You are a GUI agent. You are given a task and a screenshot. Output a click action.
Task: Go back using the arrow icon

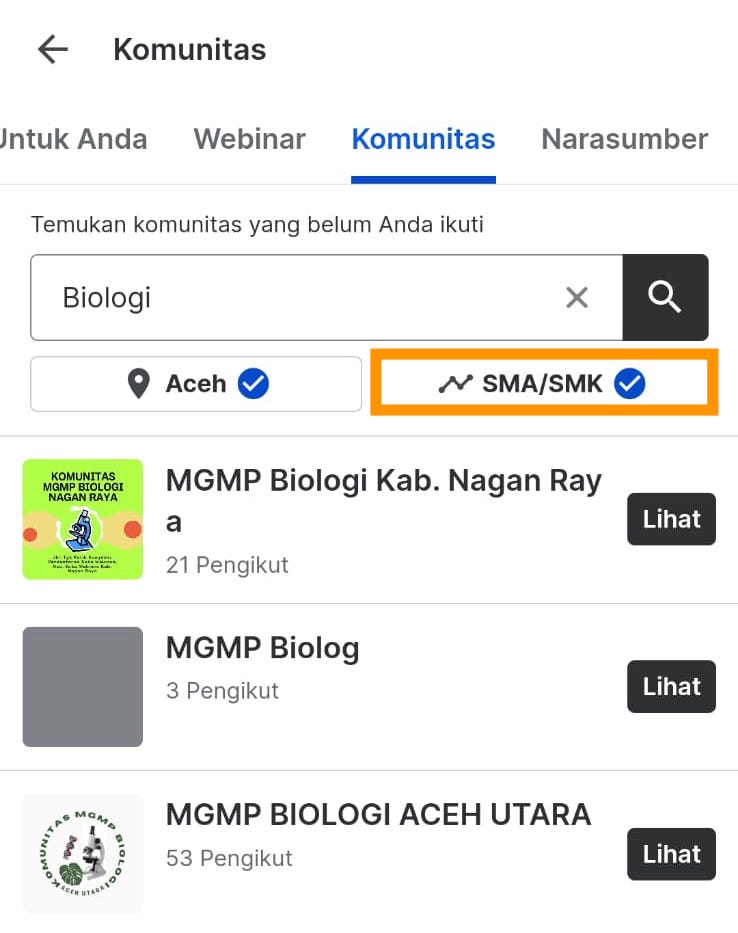pyautogui.click(x=52, y=49)
